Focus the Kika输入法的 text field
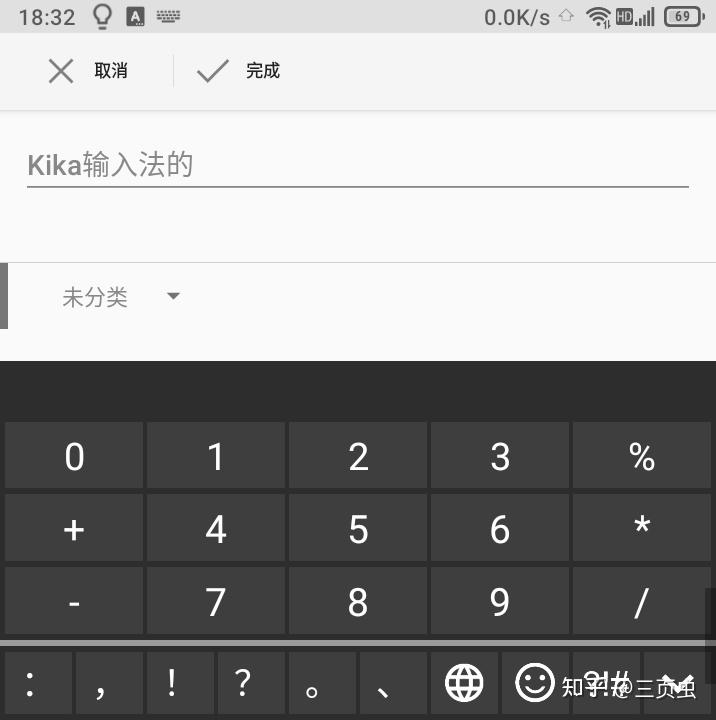716x720 pixels. (358, 166)
